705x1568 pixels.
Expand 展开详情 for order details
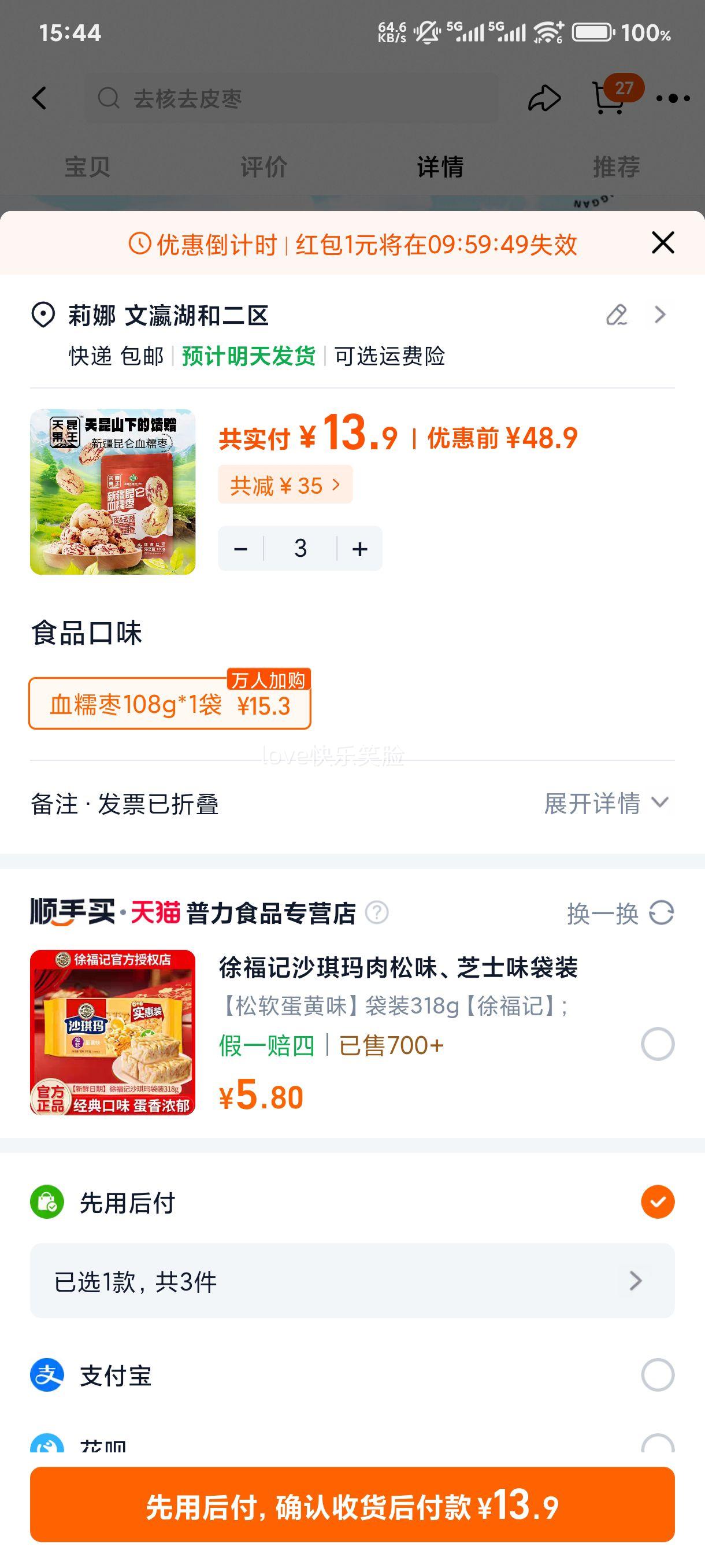(599, 804)
